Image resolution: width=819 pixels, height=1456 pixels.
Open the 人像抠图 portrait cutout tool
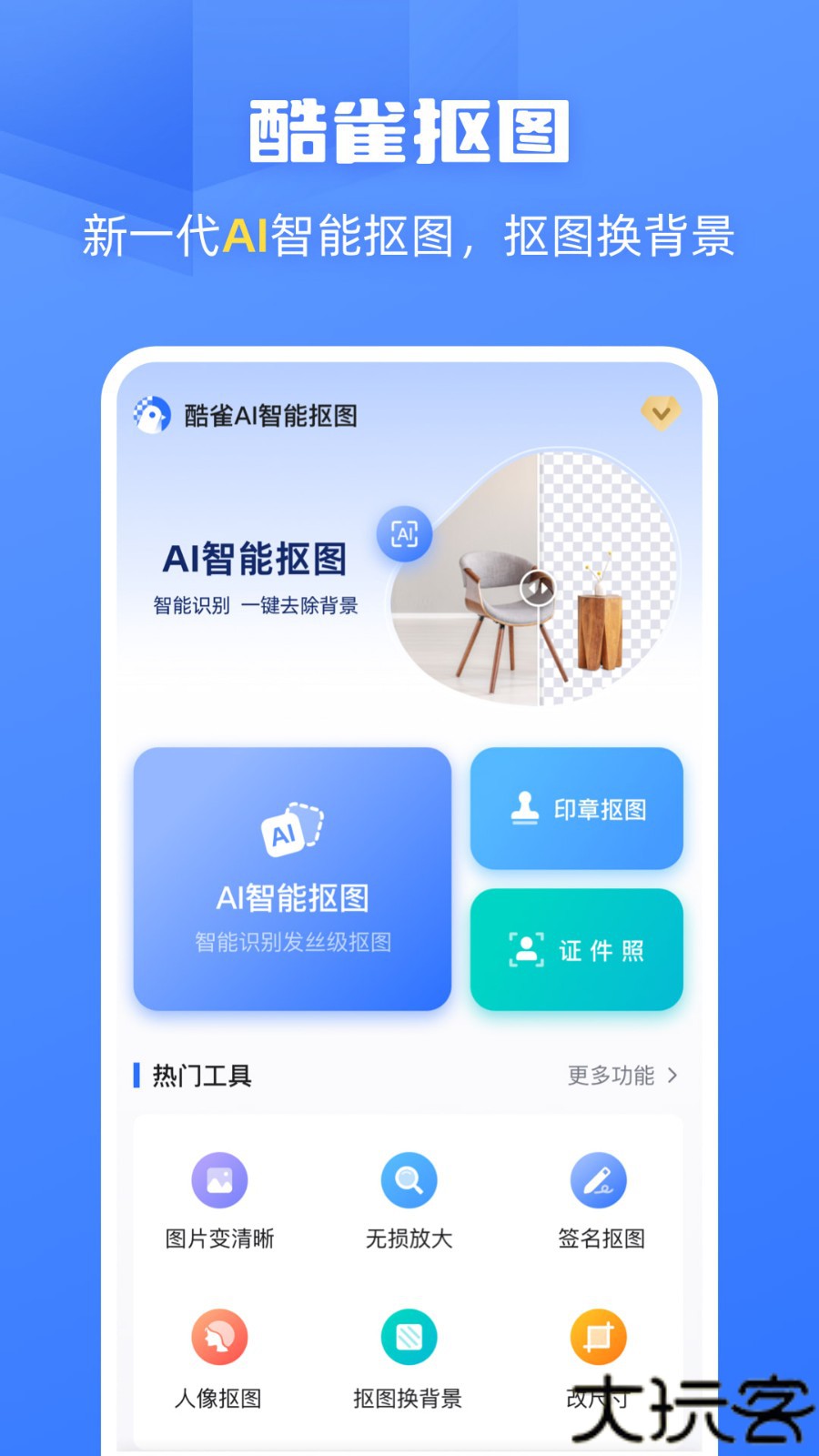point(218,1336)
